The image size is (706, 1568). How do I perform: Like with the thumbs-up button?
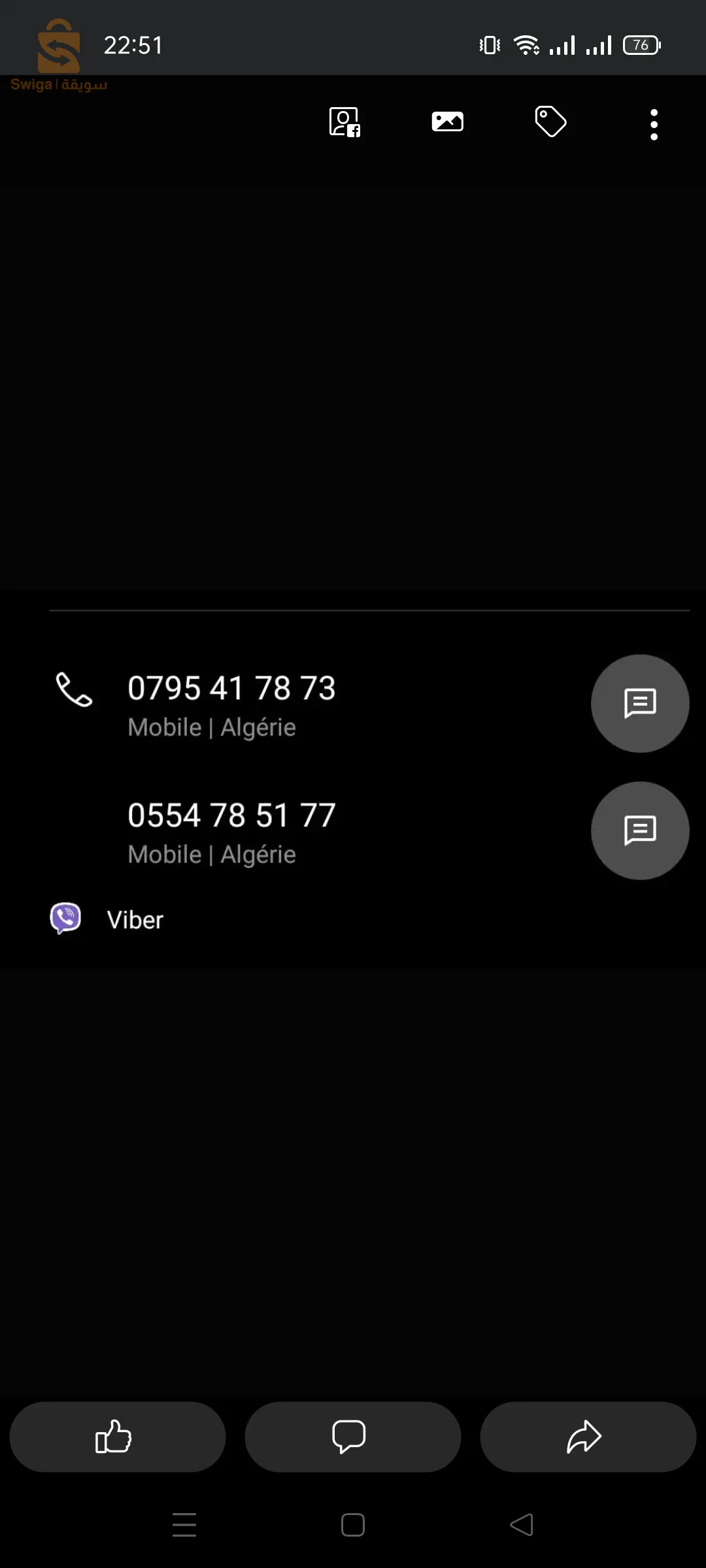pos(117,1437)
